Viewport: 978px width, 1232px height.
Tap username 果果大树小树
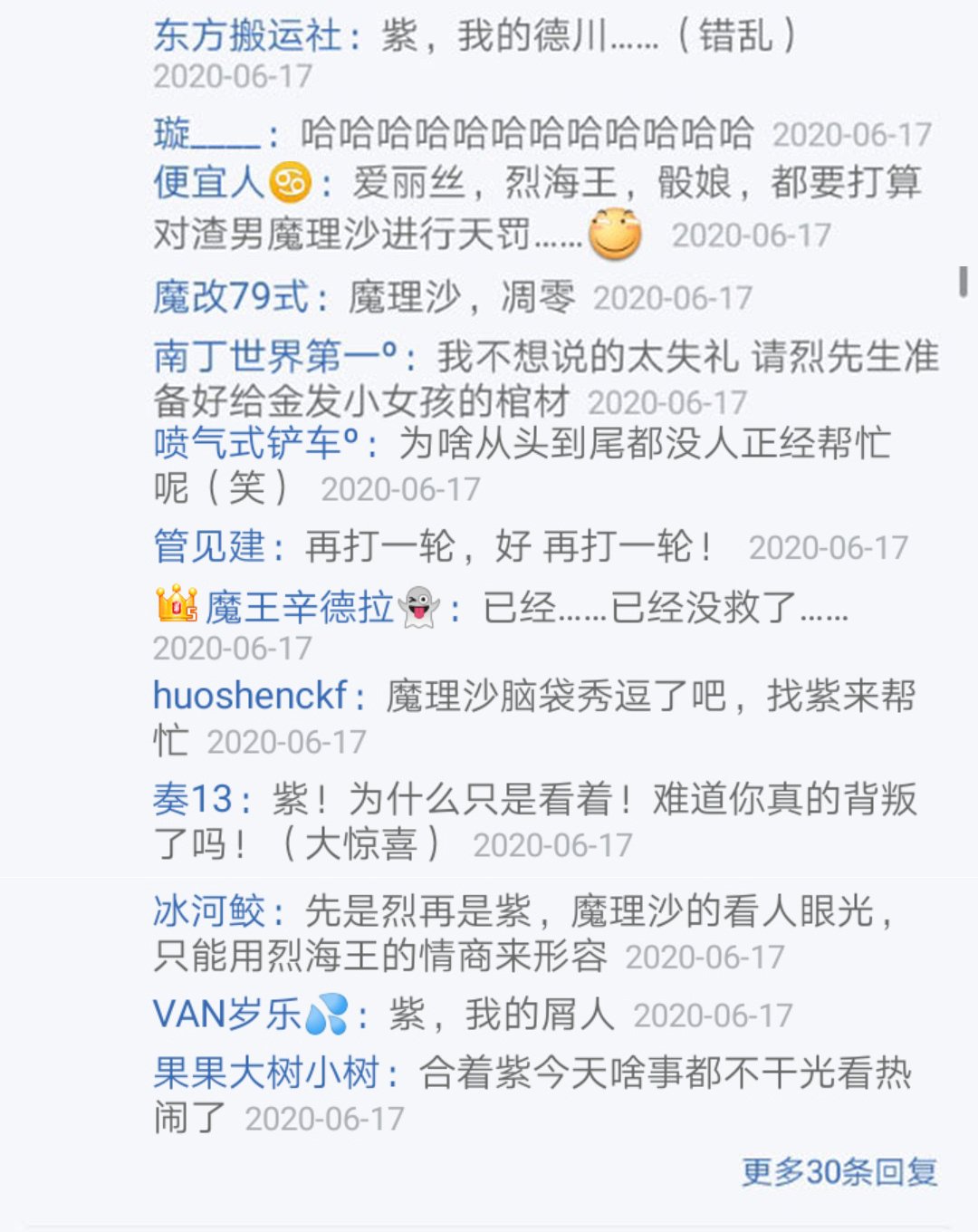tap(266, 1073)
